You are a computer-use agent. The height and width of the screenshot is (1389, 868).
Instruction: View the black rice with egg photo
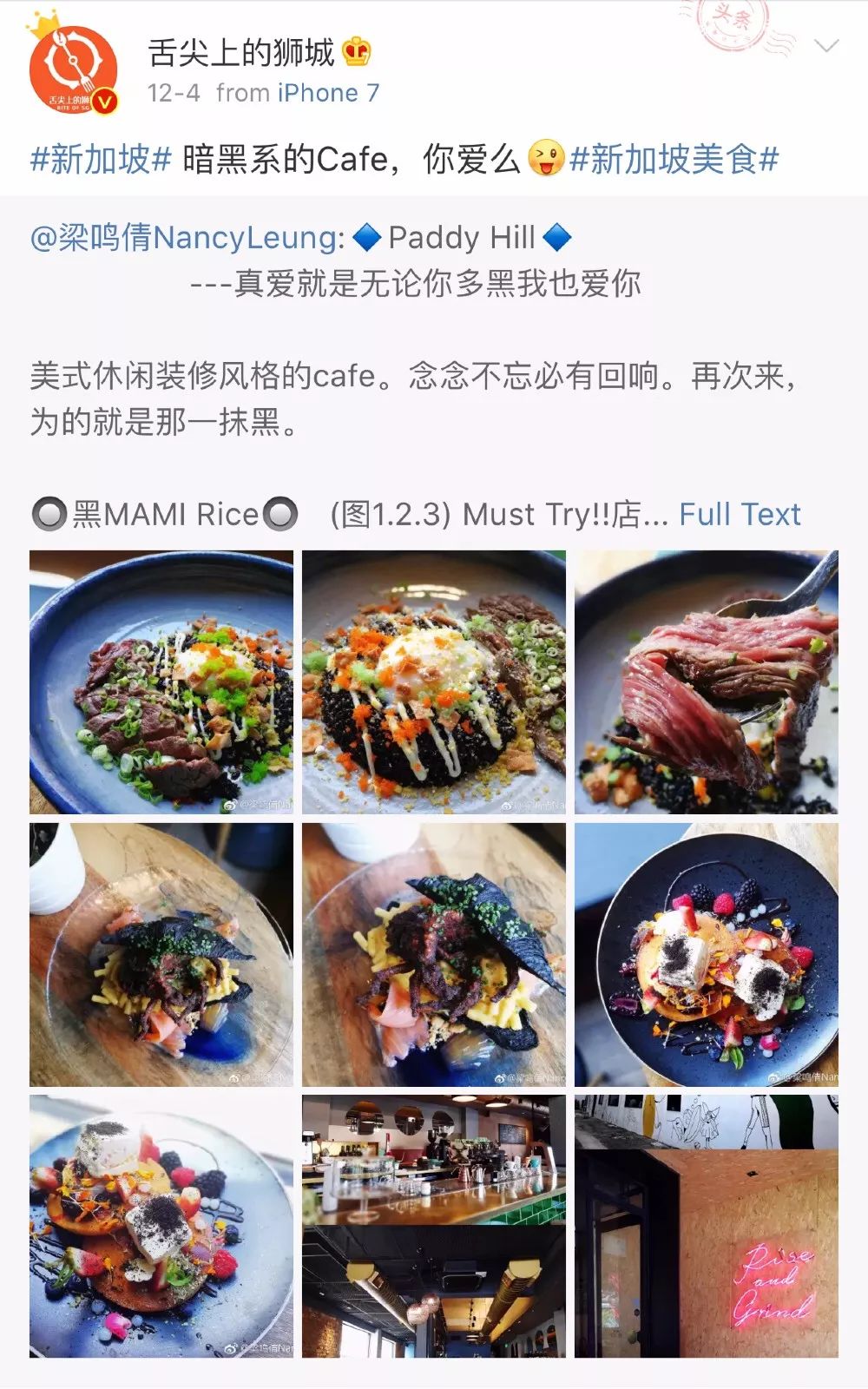(434, 682)
